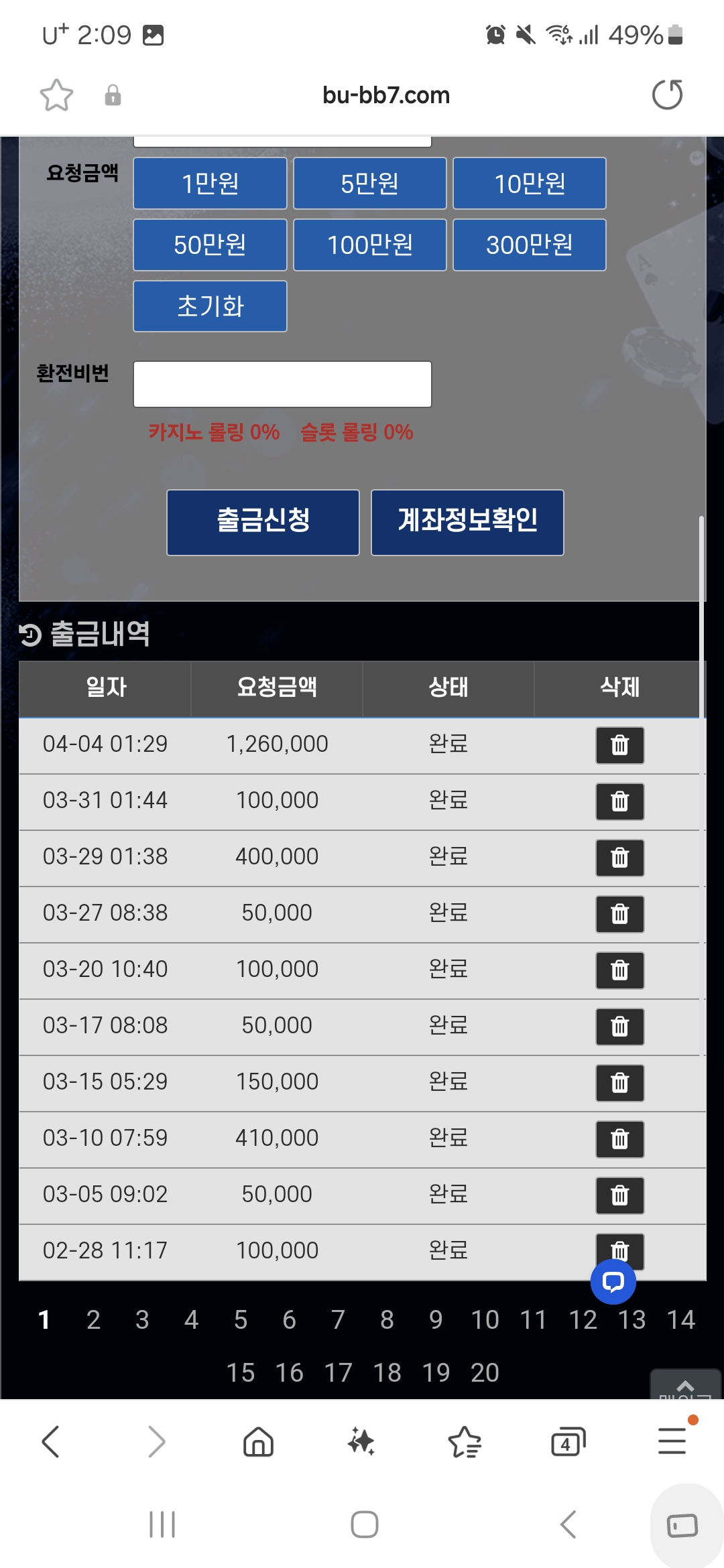Screen dimensions: 724x1568
Task: Open the blue chat support bubble
Action: (x=613, y=1282)
